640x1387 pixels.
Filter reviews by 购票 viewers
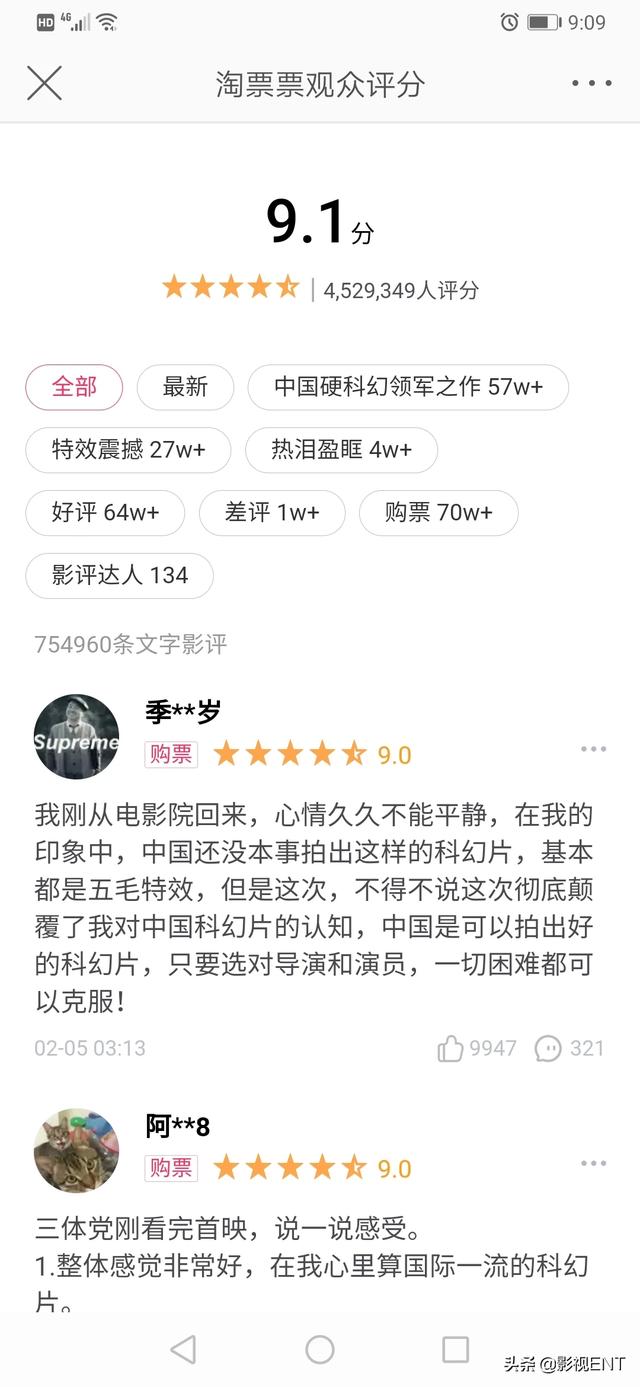[x=439, y=513]
